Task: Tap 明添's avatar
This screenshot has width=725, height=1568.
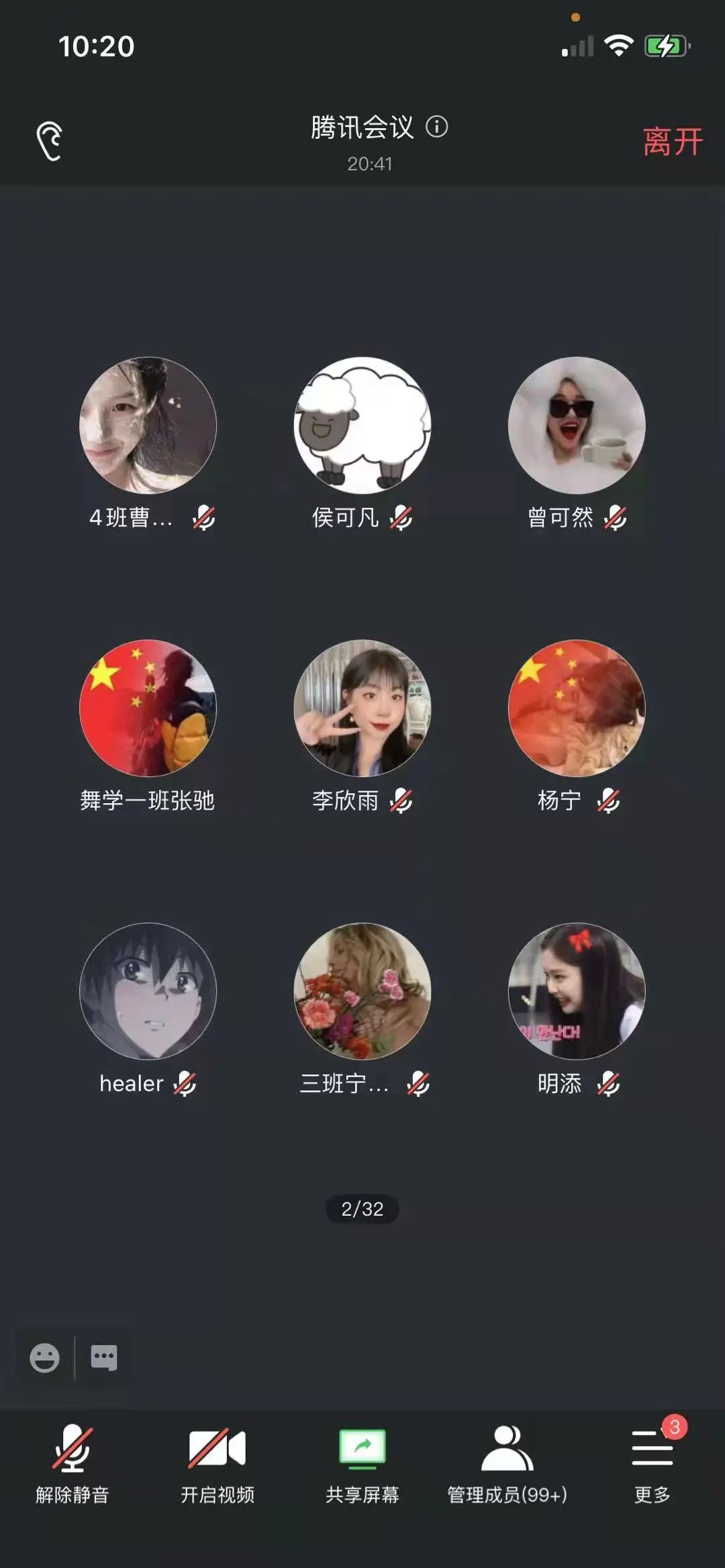Action: [x=577, y=992]
